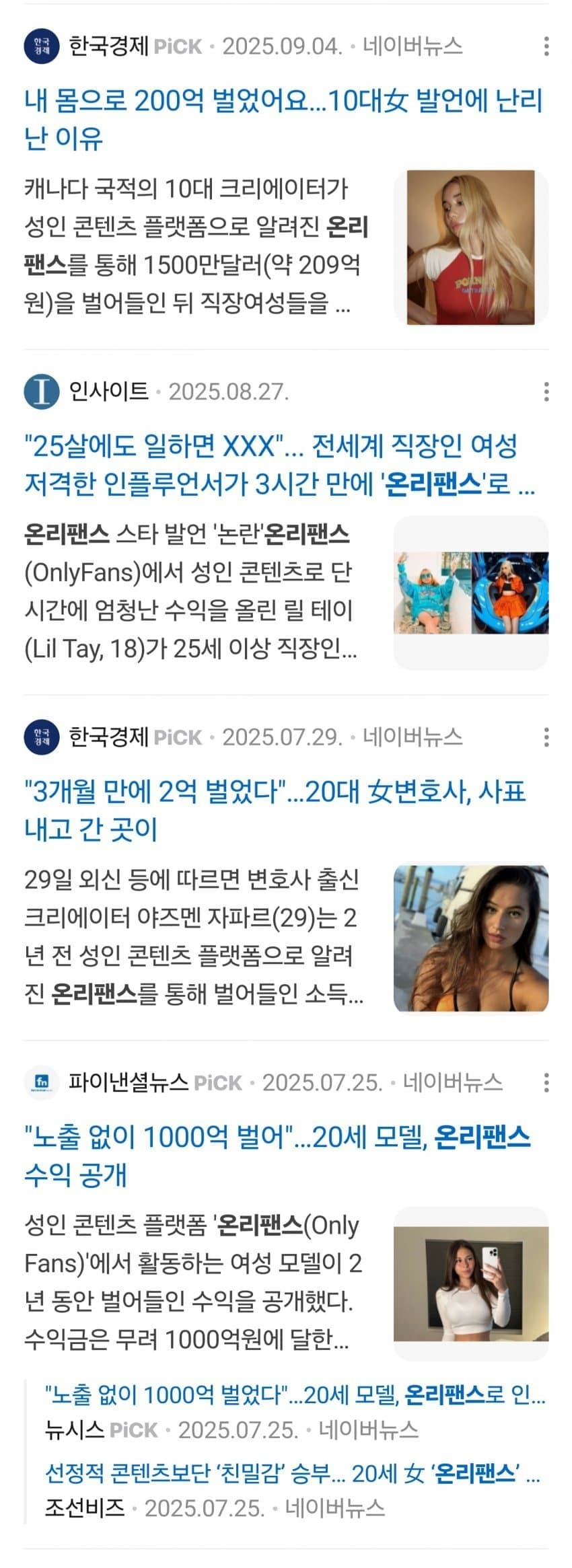Open the 1000억 article thumbnail

(x=470, y=1283)
